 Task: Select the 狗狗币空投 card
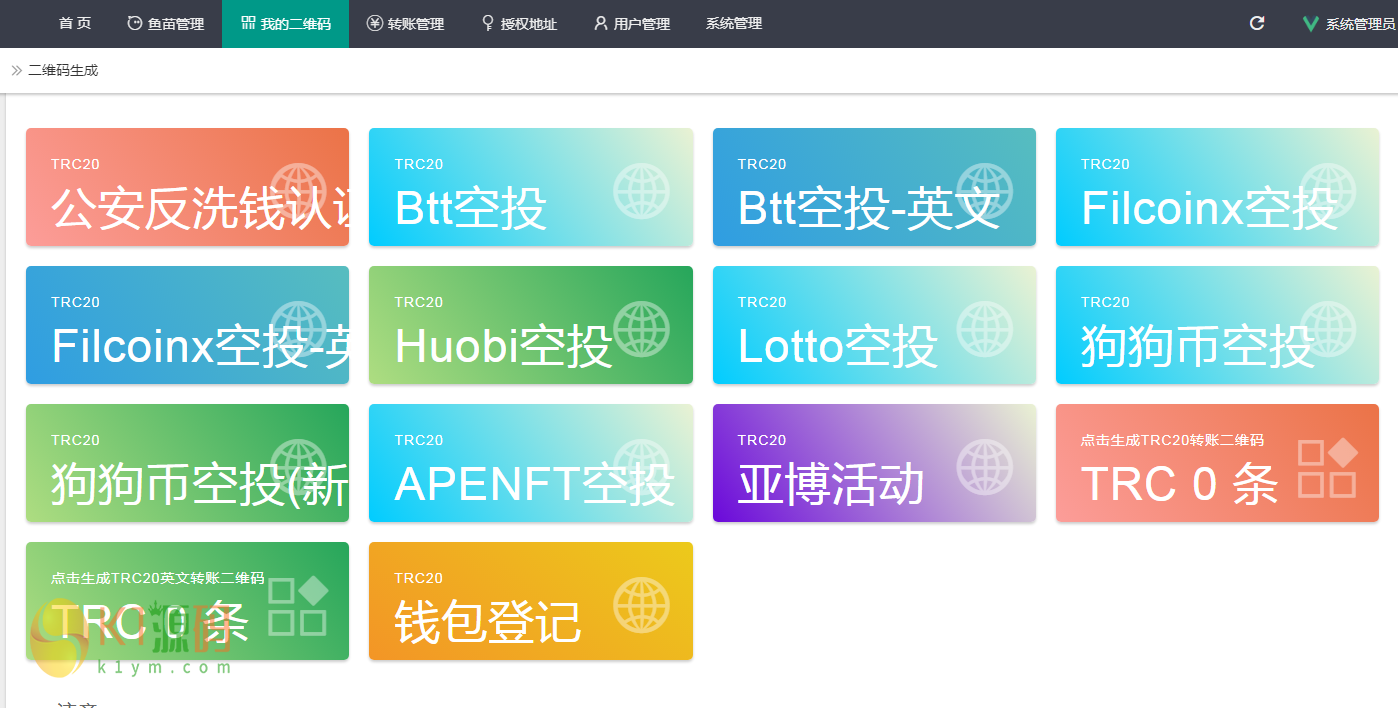pyautogui.click(x=1217, y=325)
